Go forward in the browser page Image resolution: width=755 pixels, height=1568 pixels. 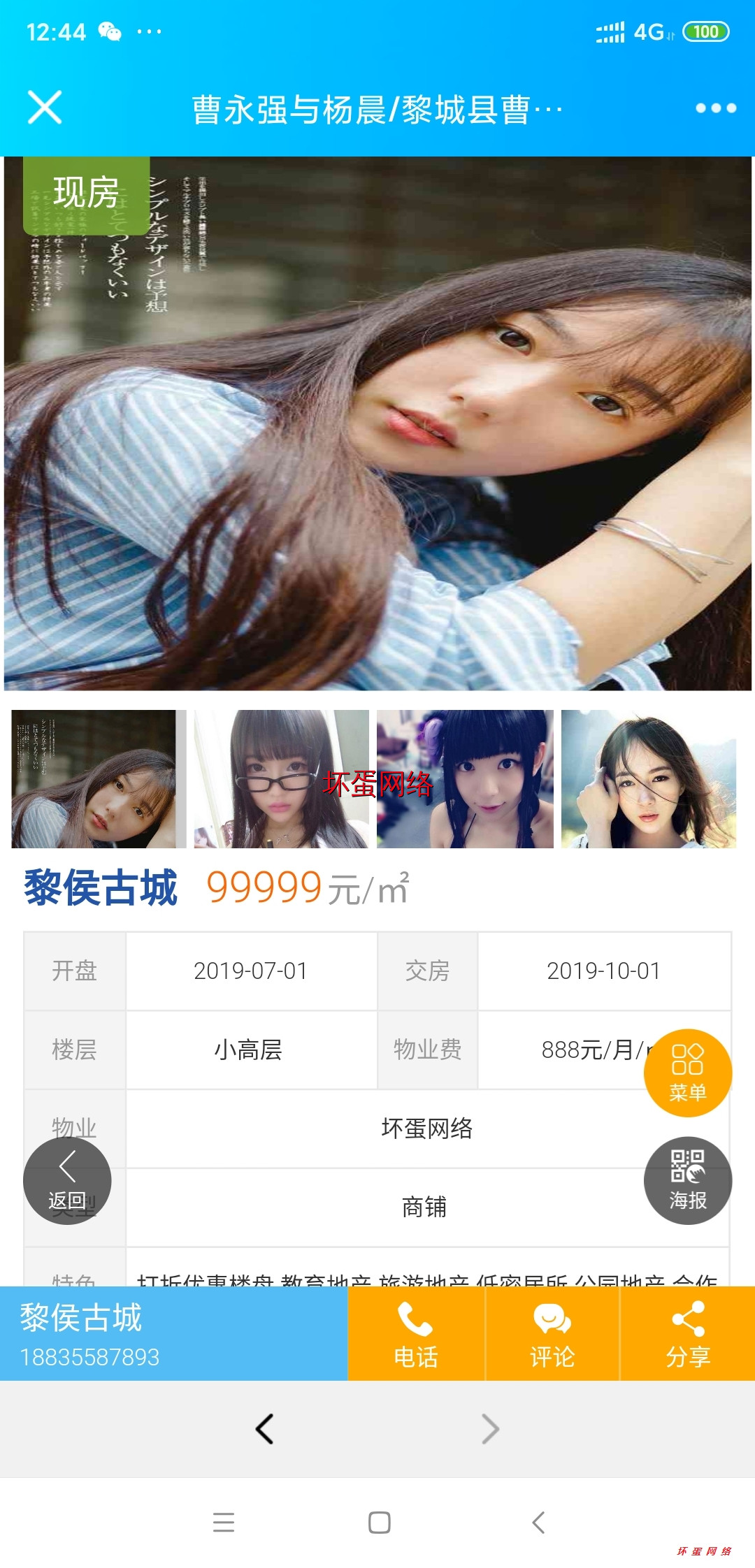(491, 1429)
